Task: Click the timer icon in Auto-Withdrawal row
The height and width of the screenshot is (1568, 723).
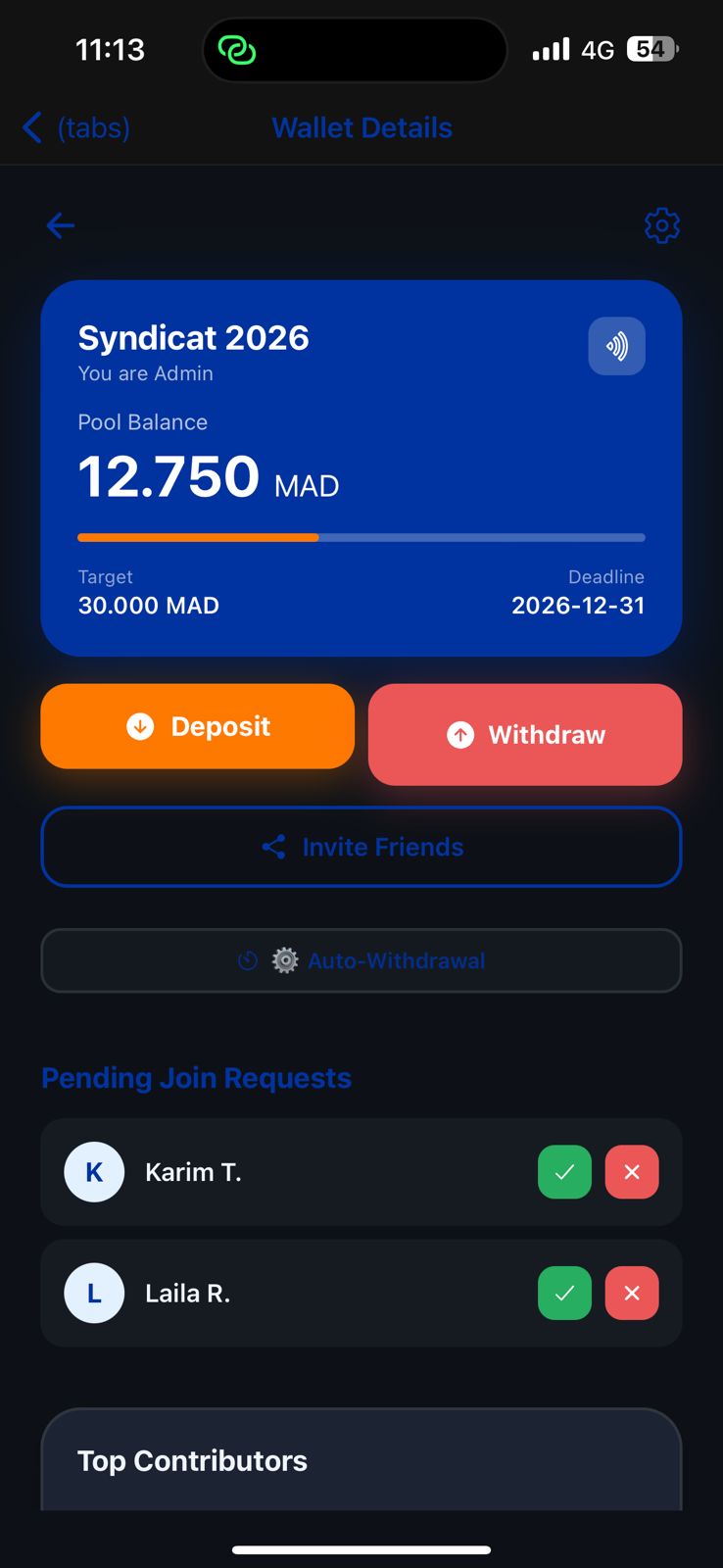Action: (x=247, y=960)
